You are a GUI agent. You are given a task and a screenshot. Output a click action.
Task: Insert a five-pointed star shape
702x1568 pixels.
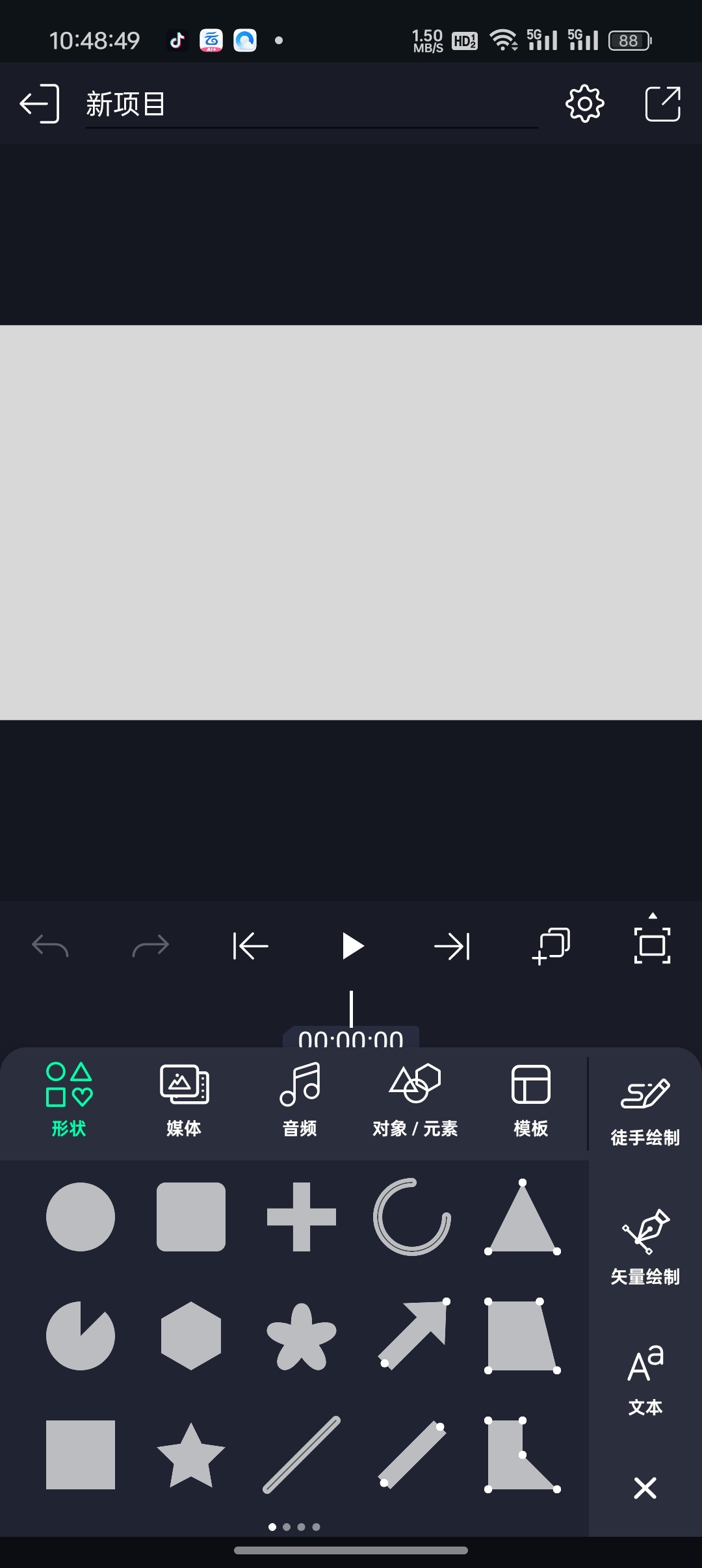coord(190,1456)
